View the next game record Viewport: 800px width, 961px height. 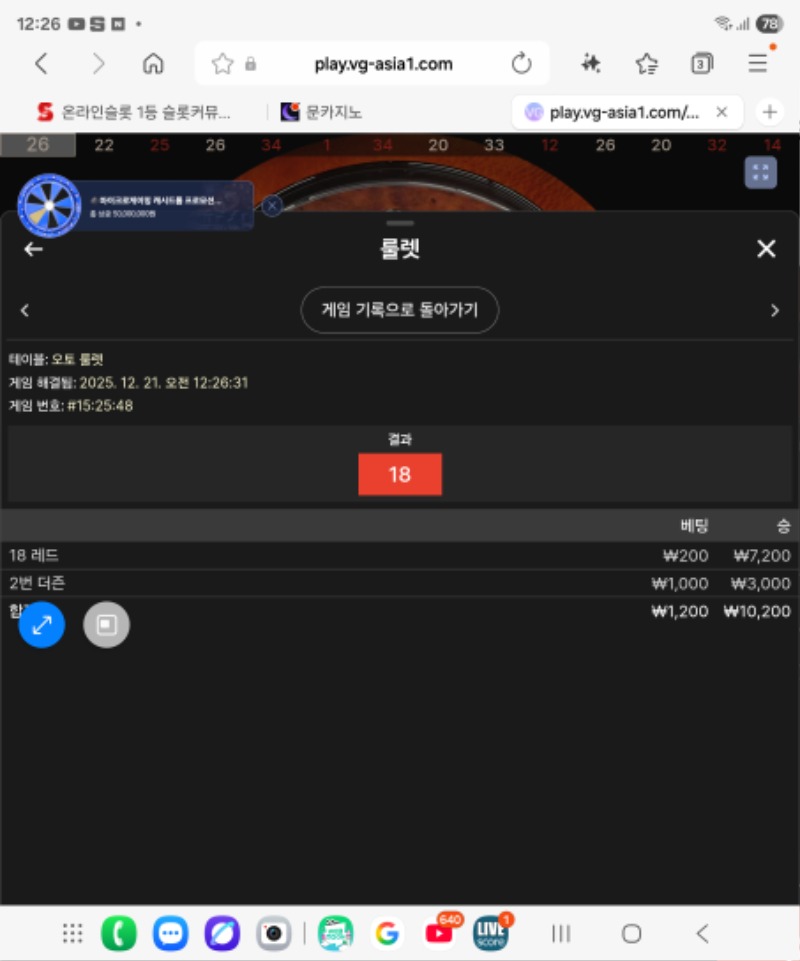pos(774,311)
